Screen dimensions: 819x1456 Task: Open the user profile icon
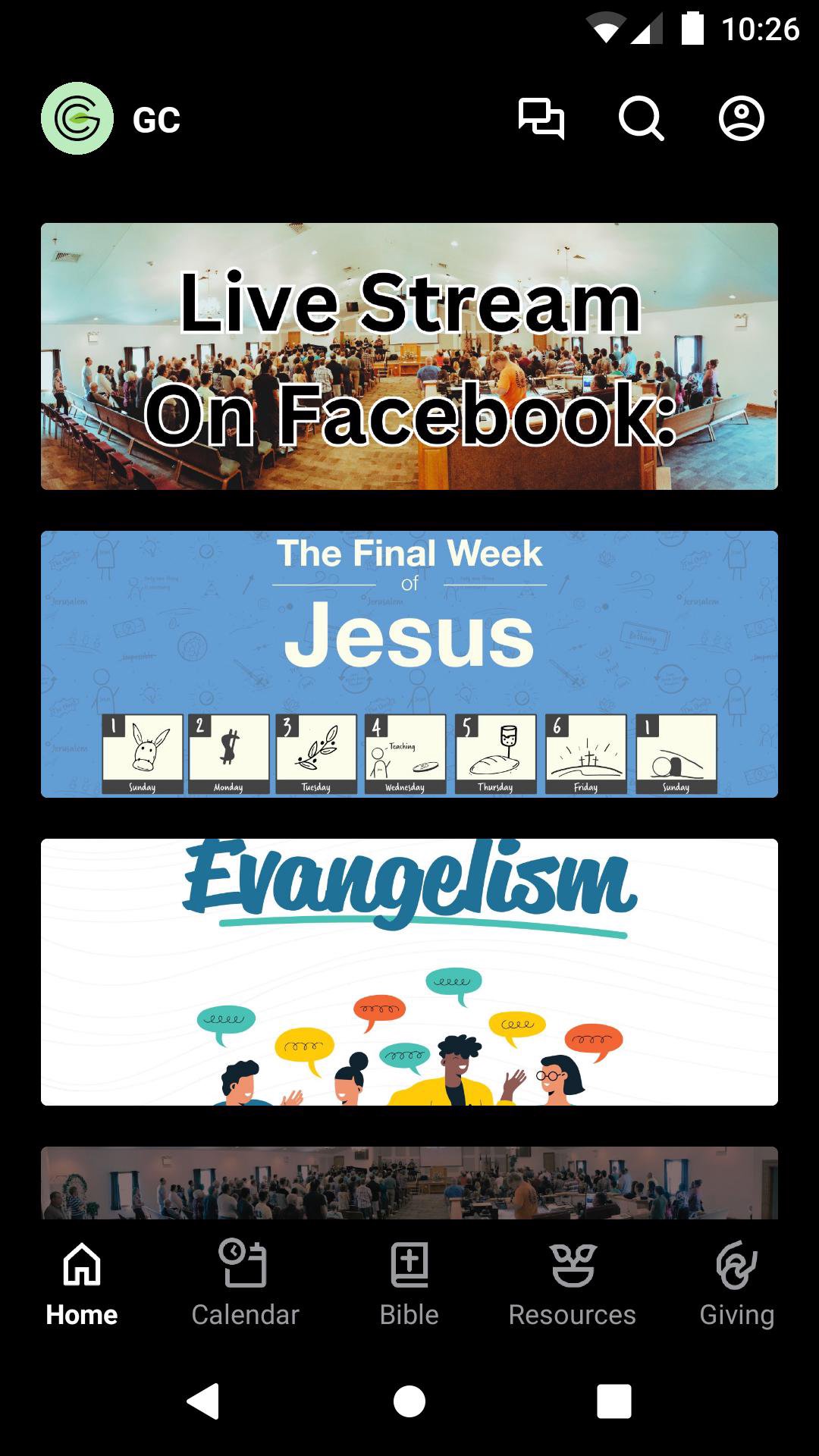[741, 119]
